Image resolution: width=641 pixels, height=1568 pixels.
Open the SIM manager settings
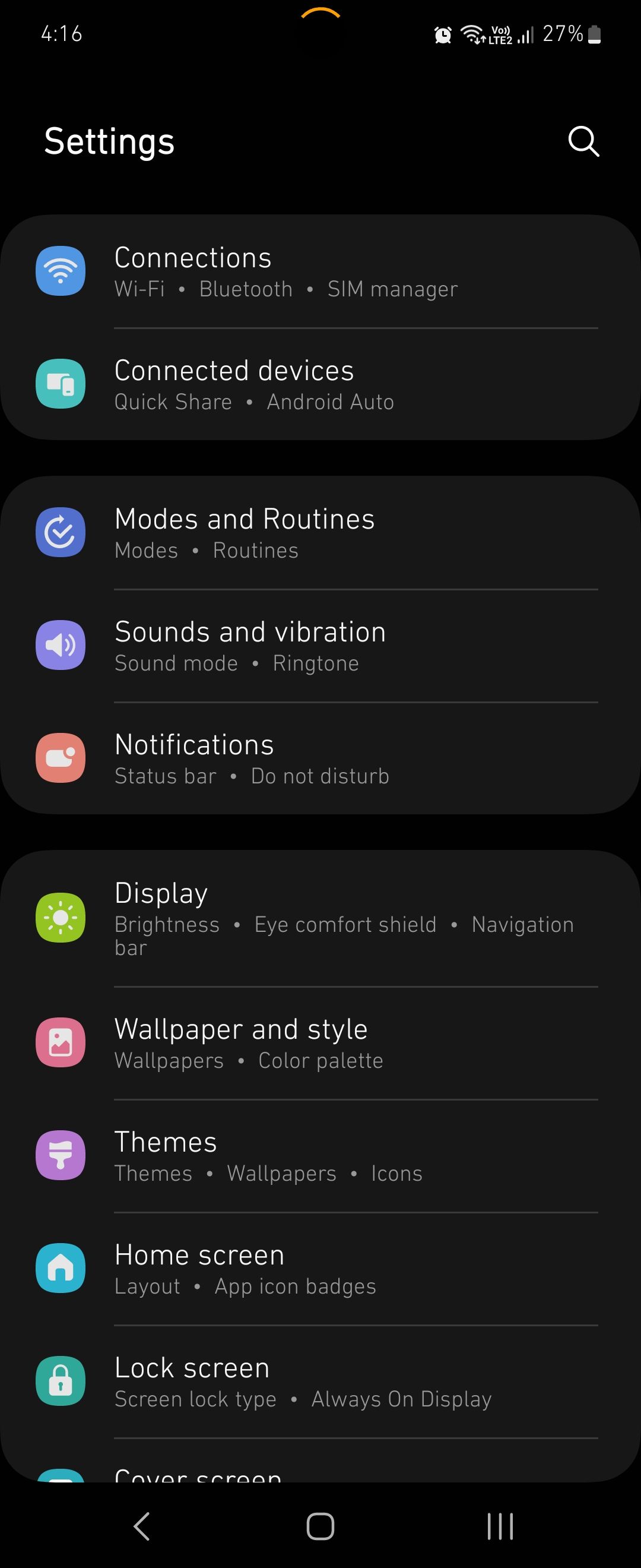tap(392, 289)
